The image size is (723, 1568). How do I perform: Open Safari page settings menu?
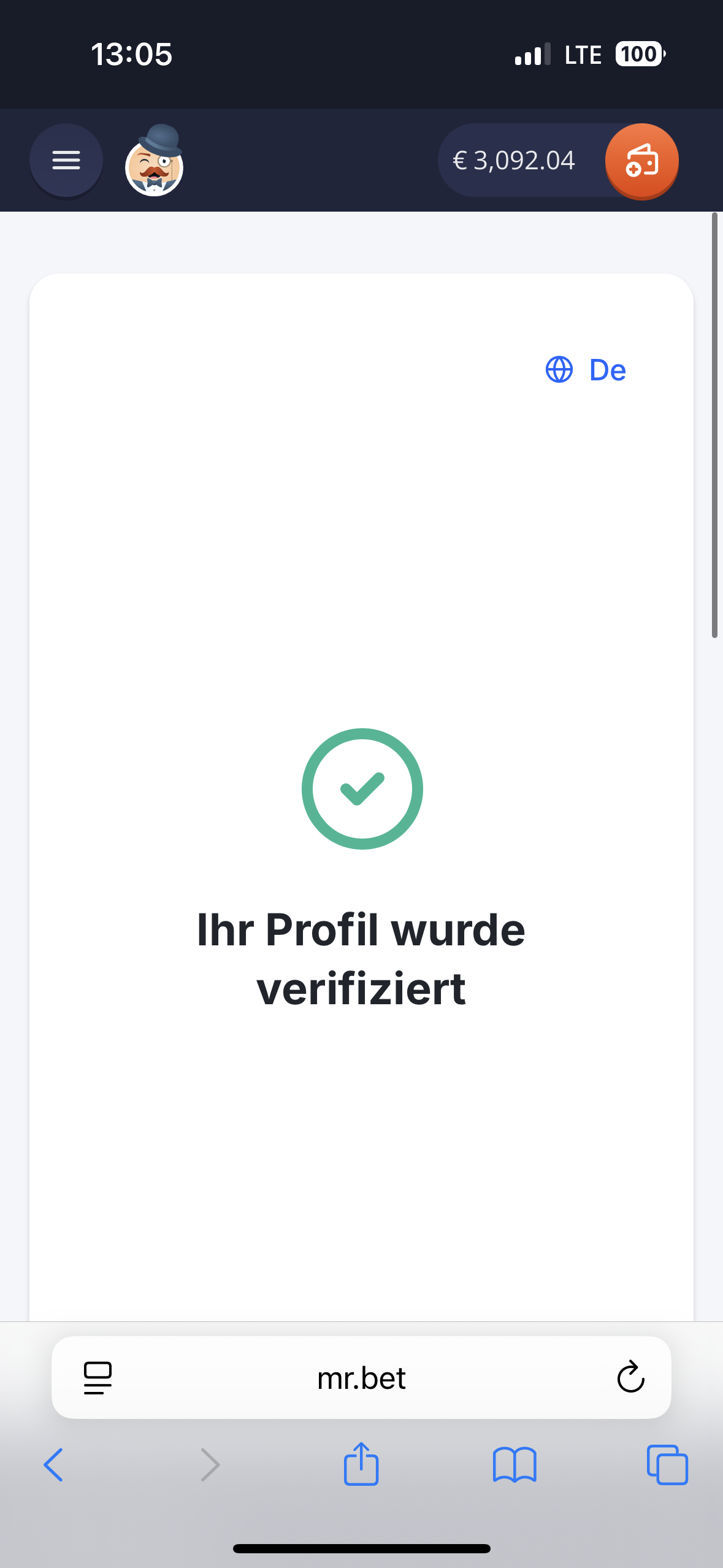pyautogui.click(x=98, y=1378)
